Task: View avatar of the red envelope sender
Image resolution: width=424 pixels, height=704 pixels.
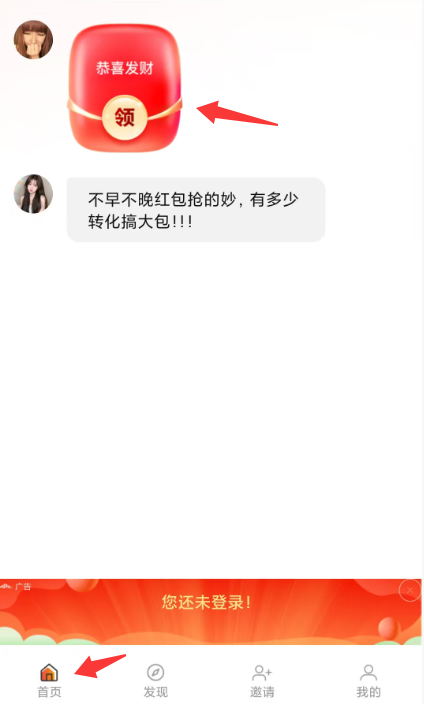Action: pos(33,40)
